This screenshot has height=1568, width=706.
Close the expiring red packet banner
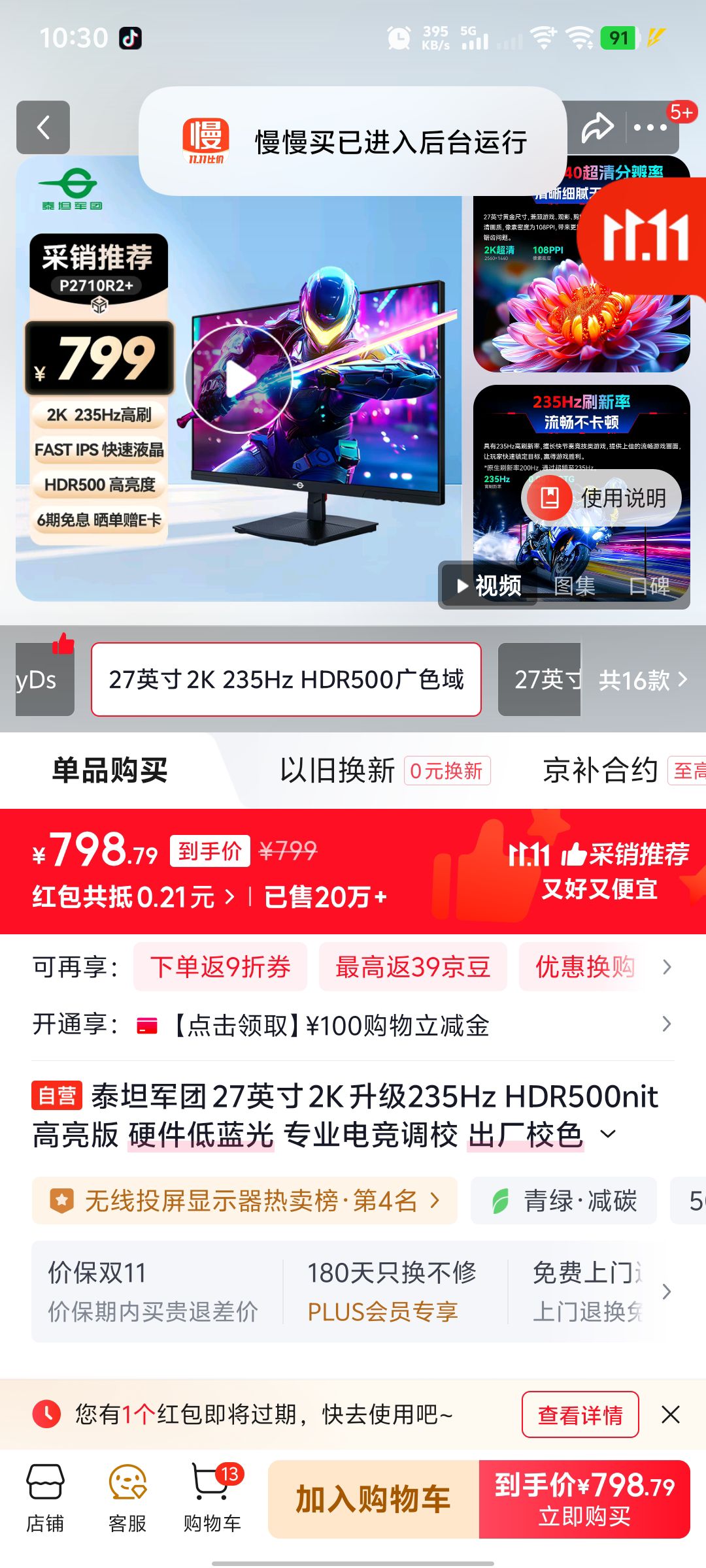point(671,1415)
